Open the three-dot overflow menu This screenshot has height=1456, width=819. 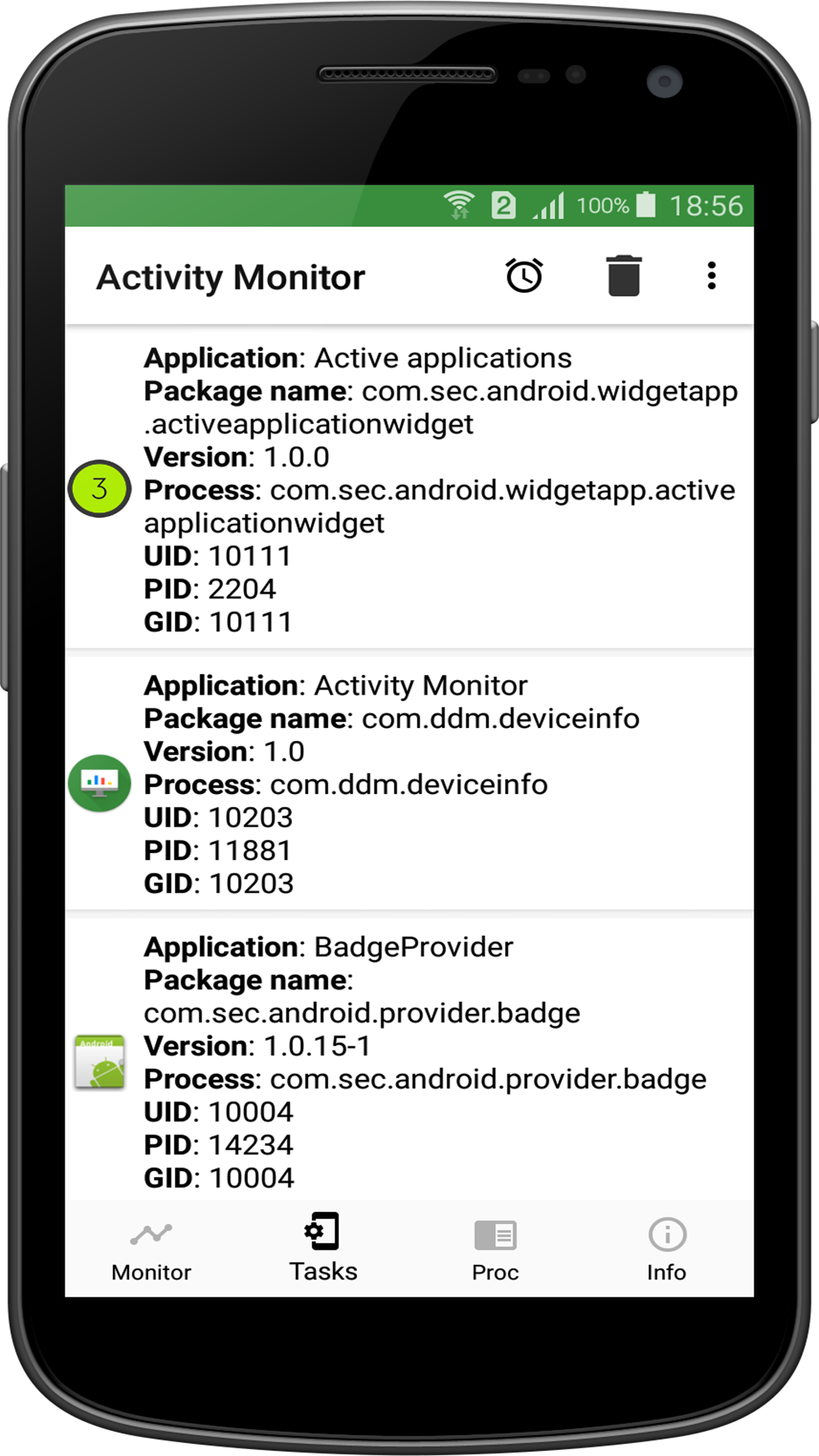click(x=711, y=276)
